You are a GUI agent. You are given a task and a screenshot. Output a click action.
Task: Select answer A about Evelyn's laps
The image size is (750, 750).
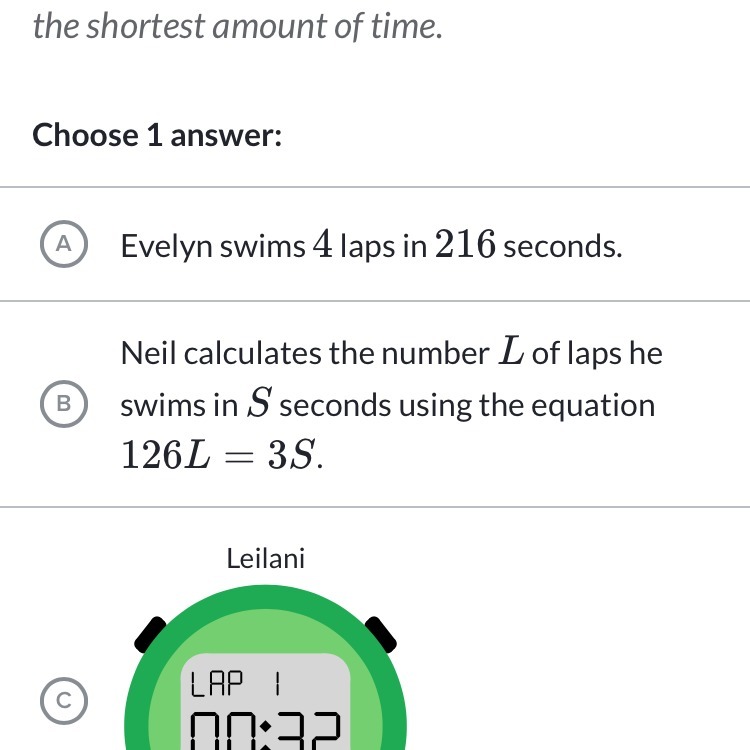tap(65, 243)
